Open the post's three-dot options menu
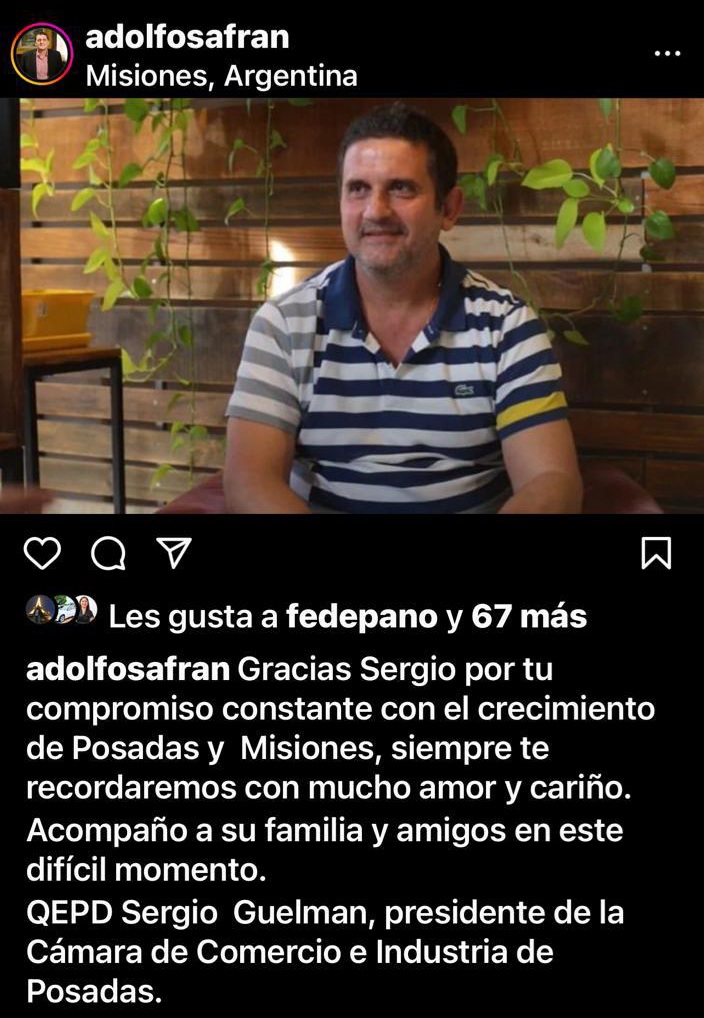 click(x=666, y=53)
